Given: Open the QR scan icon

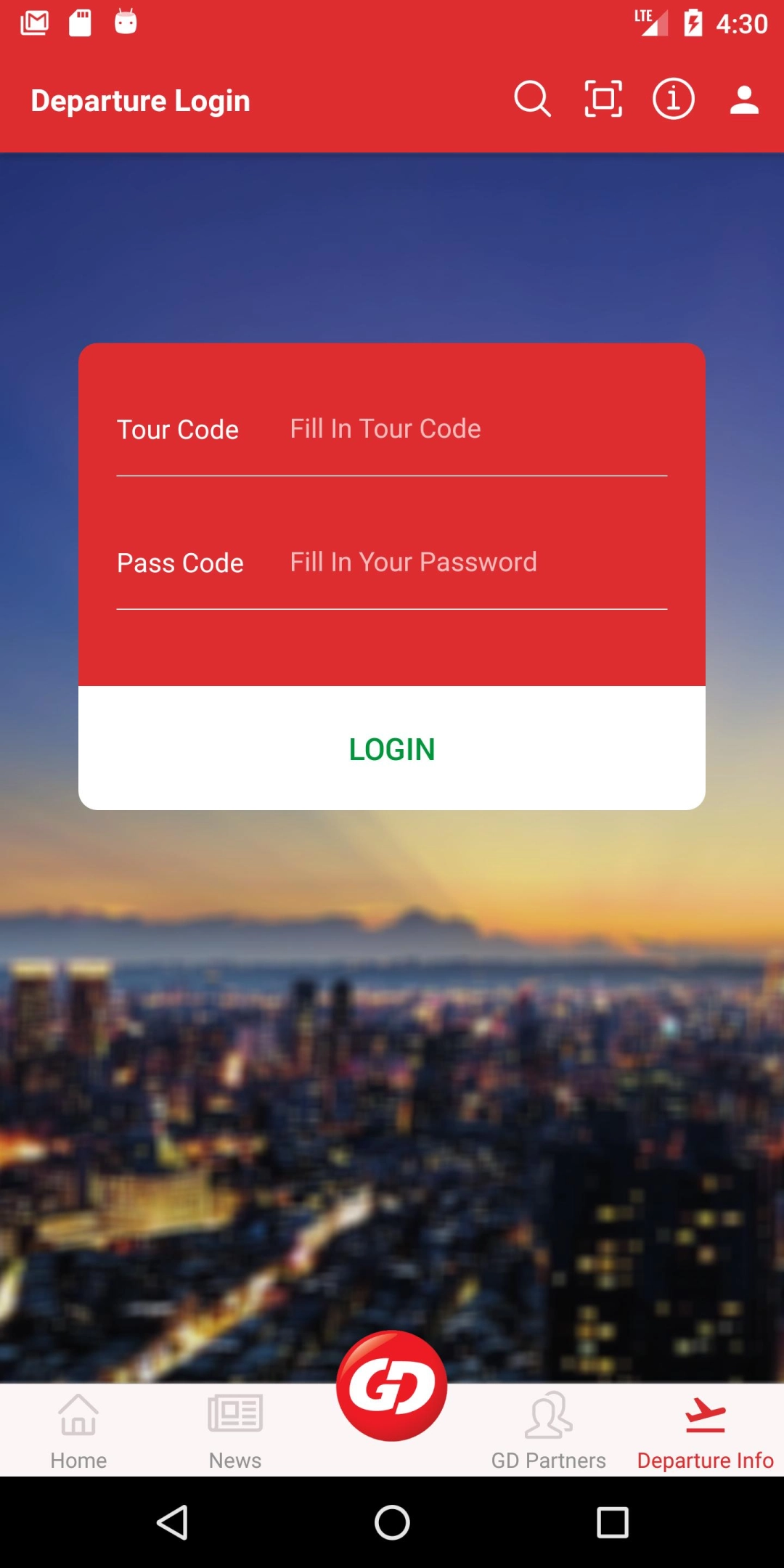Looking at the screenshot, I should tap(603, 99).
